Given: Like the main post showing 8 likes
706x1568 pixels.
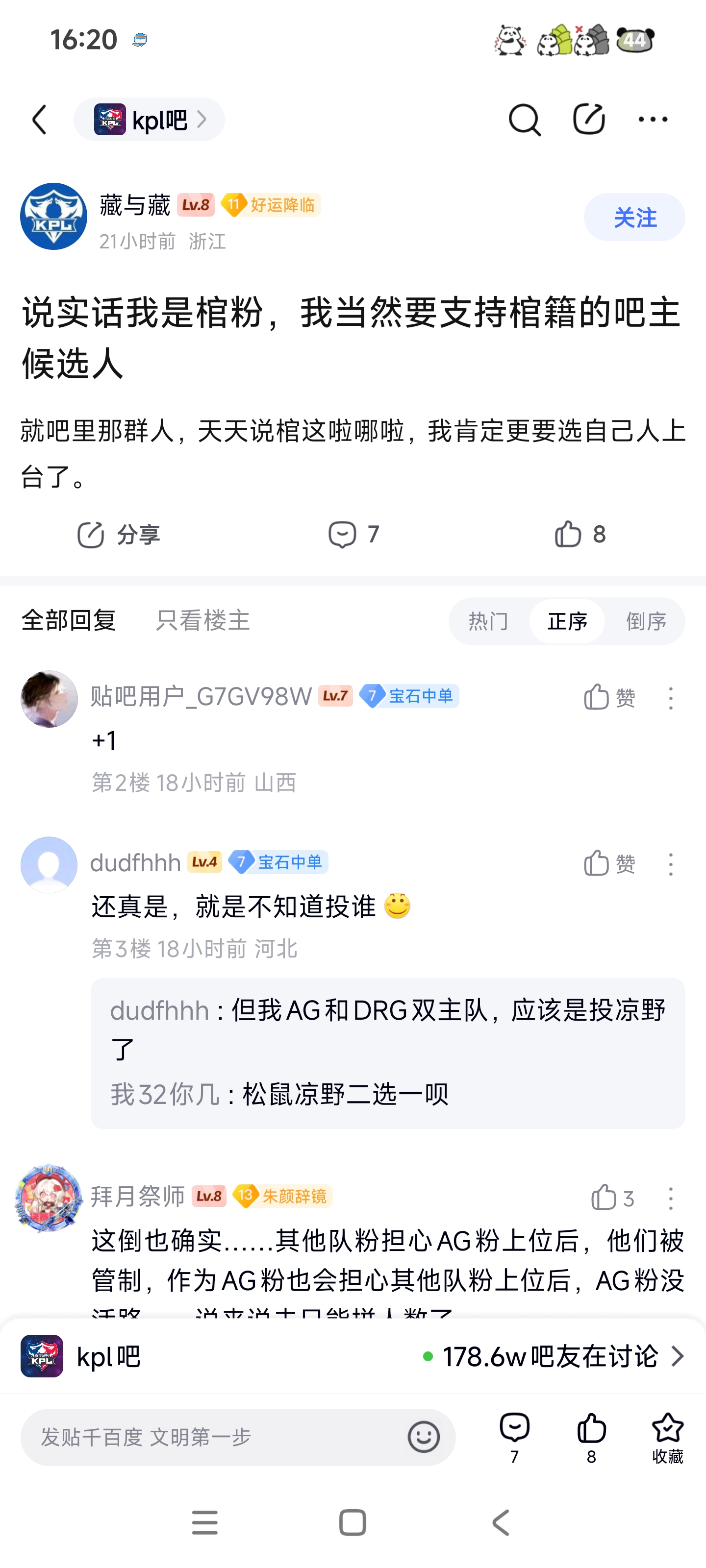Looking at the screenshot, I should (580, 535).
